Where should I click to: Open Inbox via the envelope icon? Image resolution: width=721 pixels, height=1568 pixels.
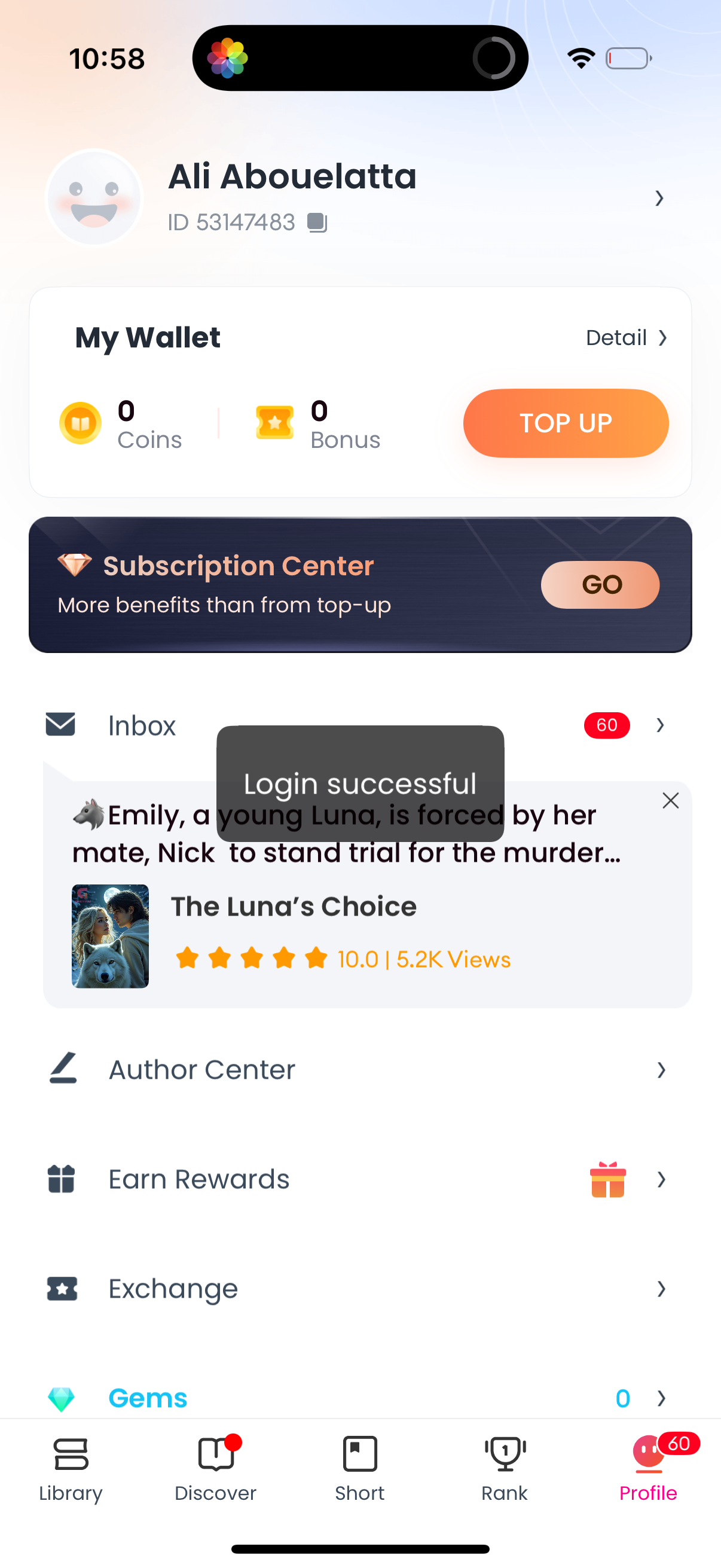[x=59, y=724]
